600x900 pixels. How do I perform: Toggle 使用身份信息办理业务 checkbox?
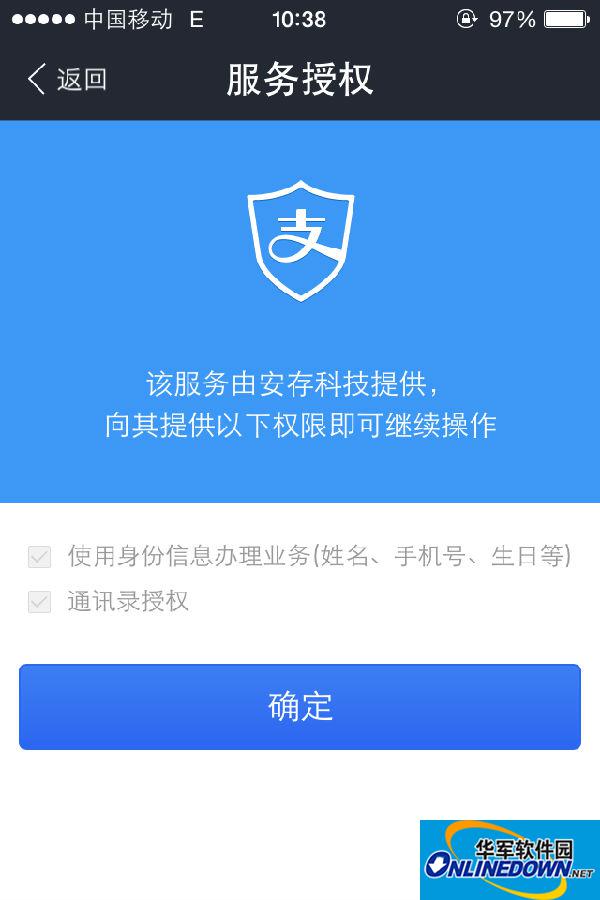click(39, 557)
